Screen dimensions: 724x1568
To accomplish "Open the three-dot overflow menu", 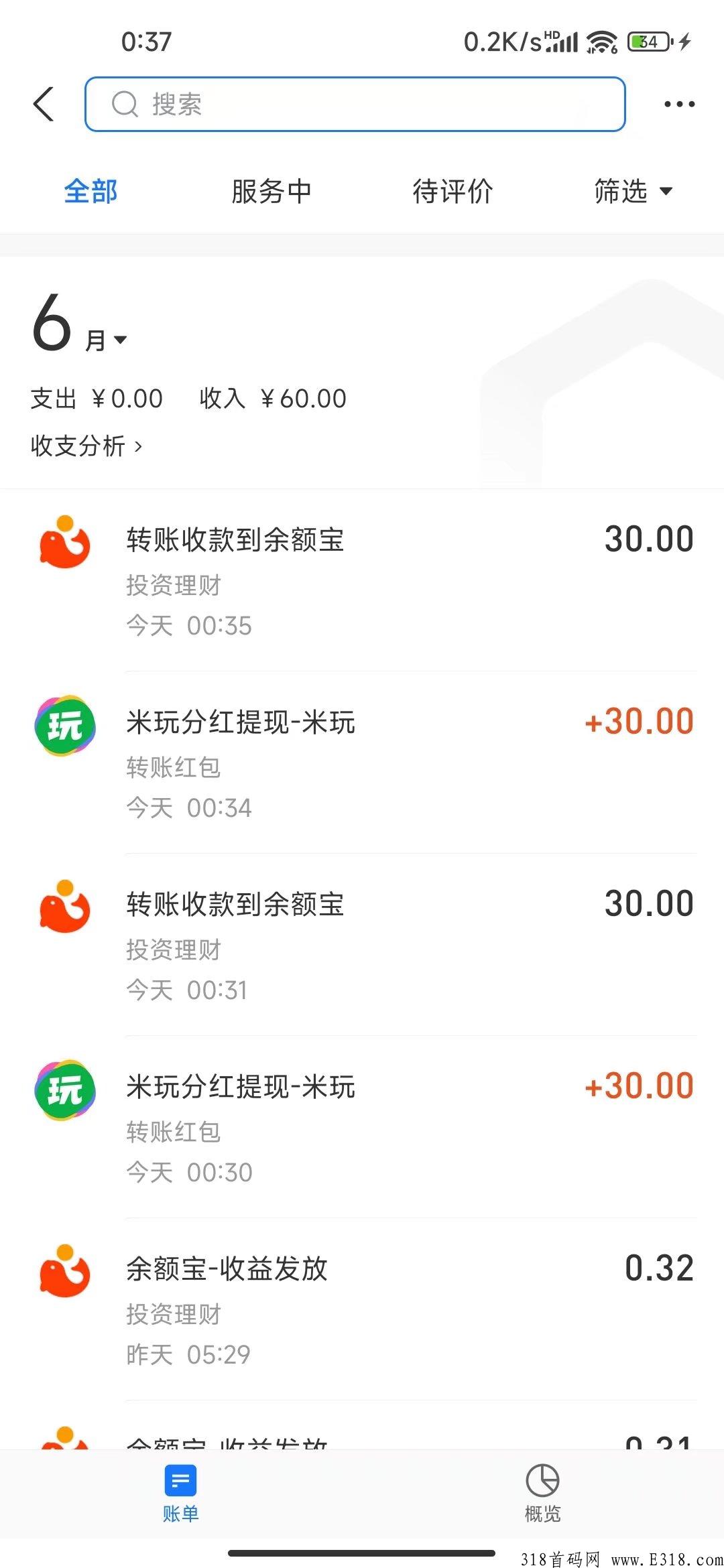I will (679, 105).
